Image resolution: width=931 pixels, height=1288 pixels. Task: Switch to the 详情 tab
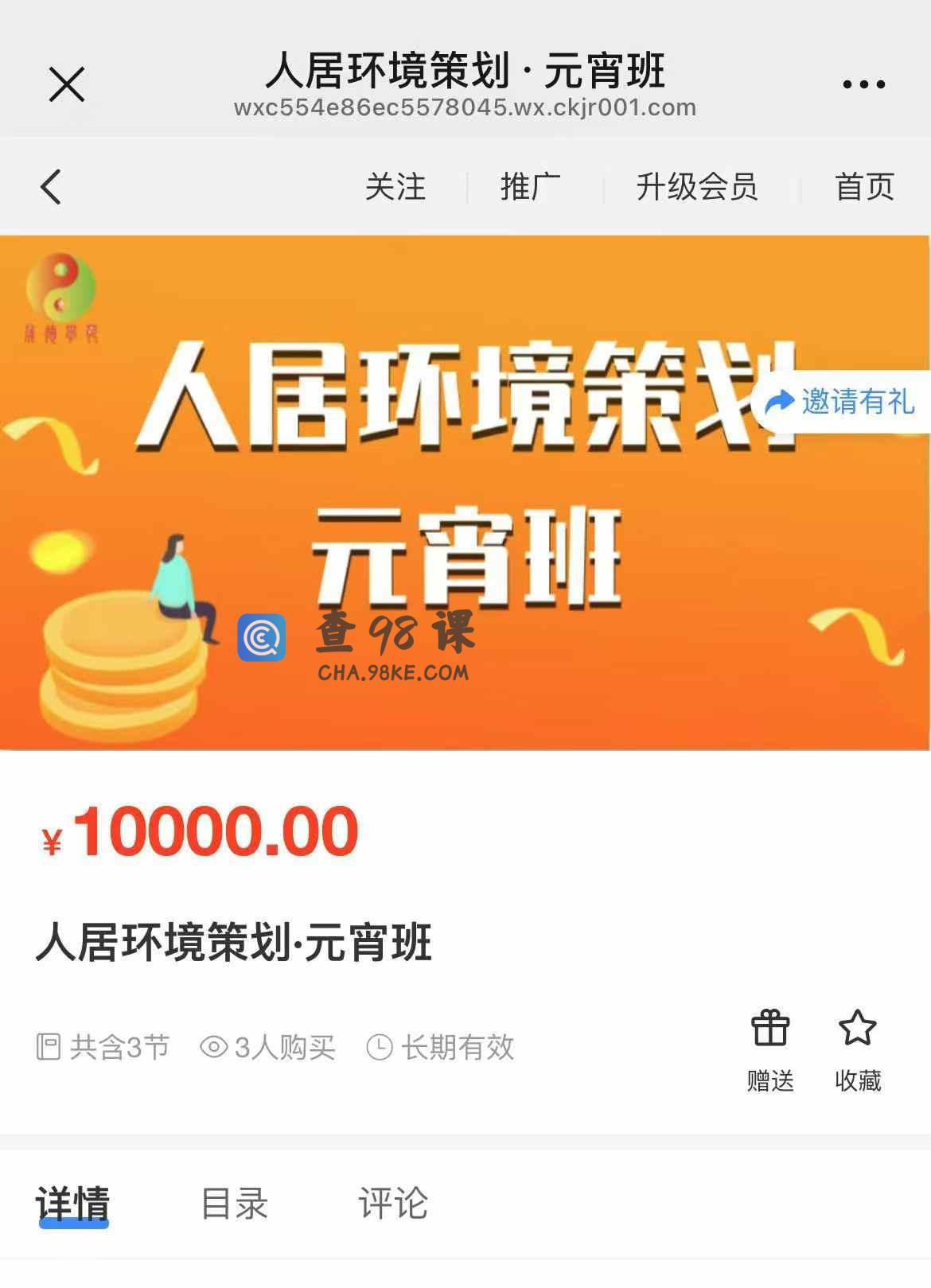coord(73,1202)
